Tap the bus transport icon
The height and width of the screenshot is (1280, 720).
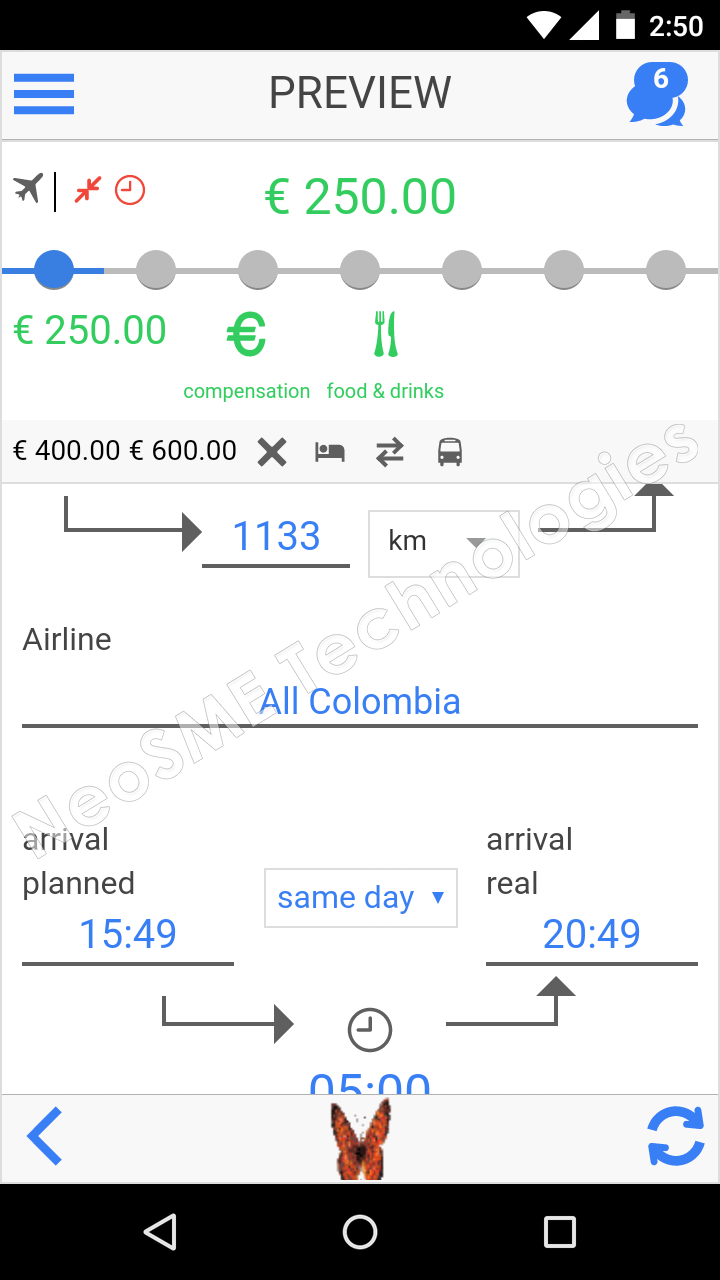[450, 452]
